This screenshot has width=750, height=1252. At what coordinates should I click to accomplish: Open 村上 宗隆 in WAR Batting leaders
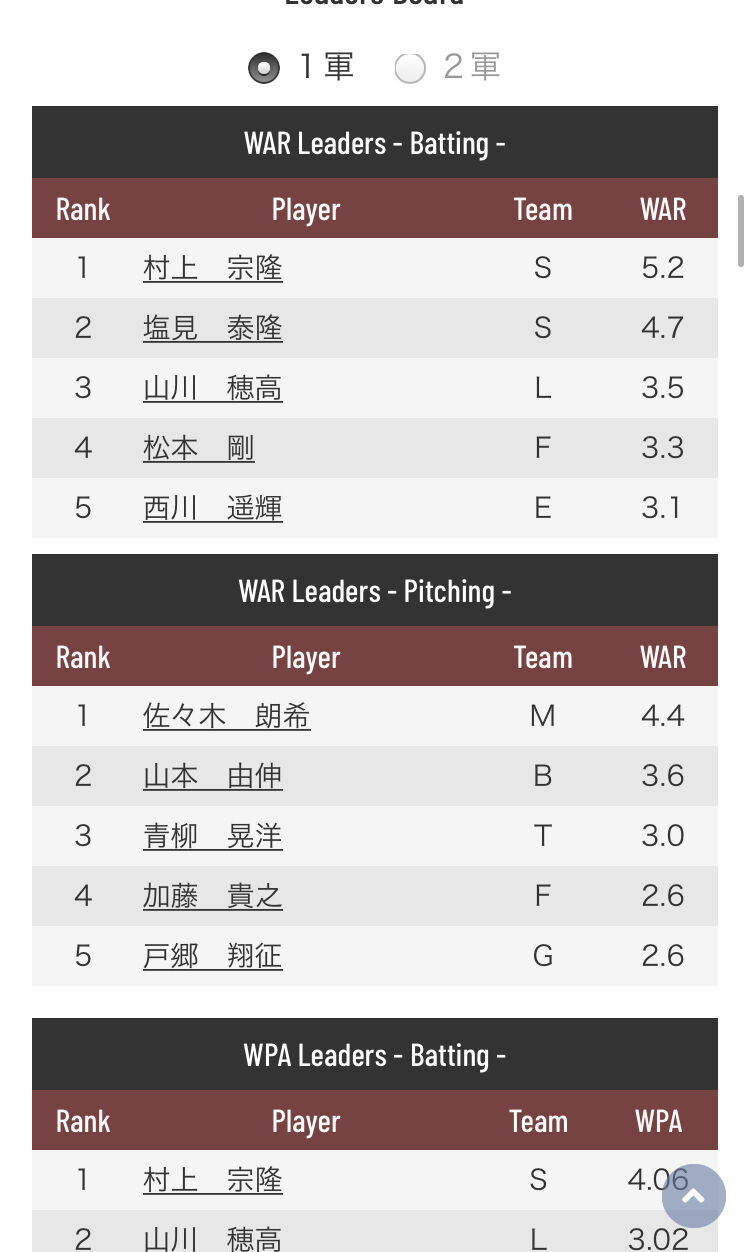pyautogui.click(x=213, y=268)
